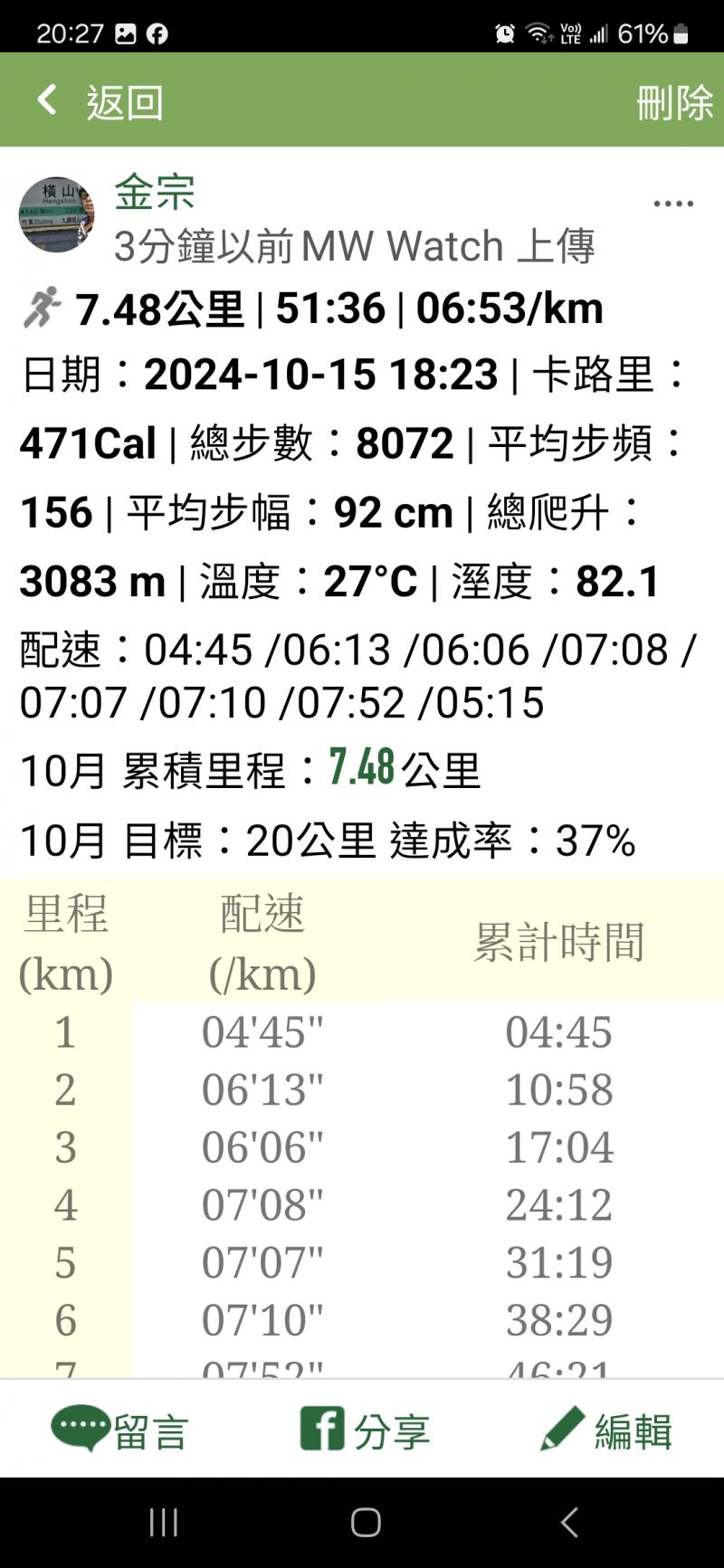Leave a comment with 留言
Image resolution: width=724 pixels, height=1568 pixels.
coord(120,1430)
